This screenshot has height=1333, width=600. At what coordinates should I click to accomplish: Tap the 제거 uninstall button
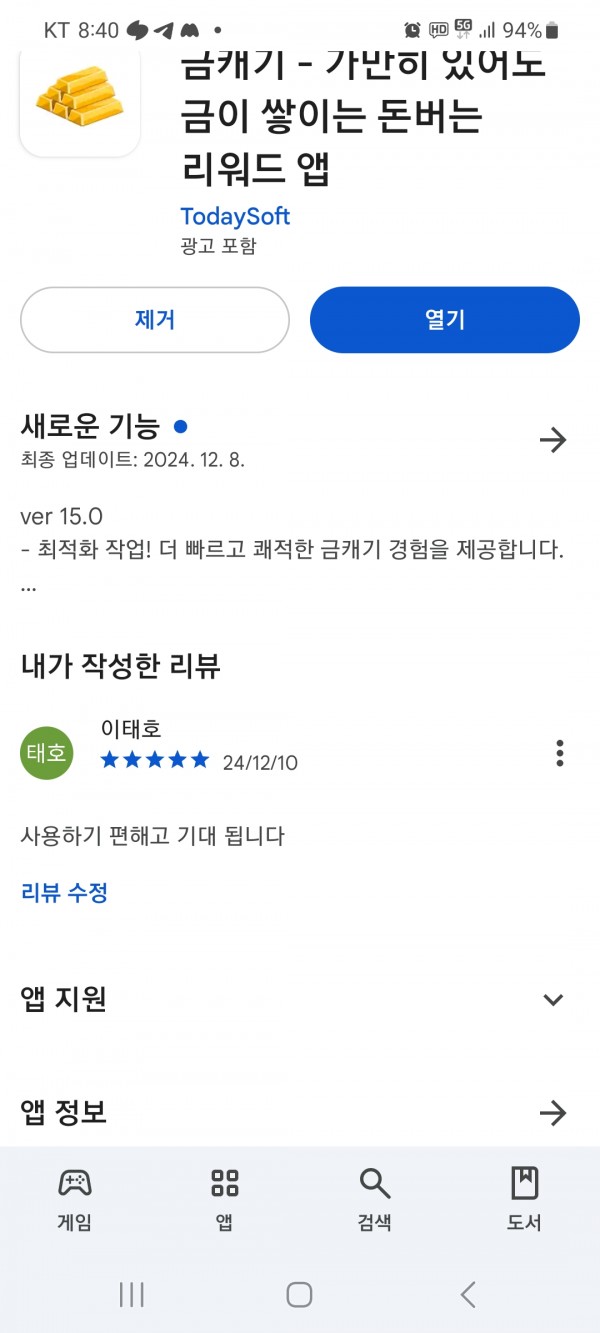coord(155,320)
